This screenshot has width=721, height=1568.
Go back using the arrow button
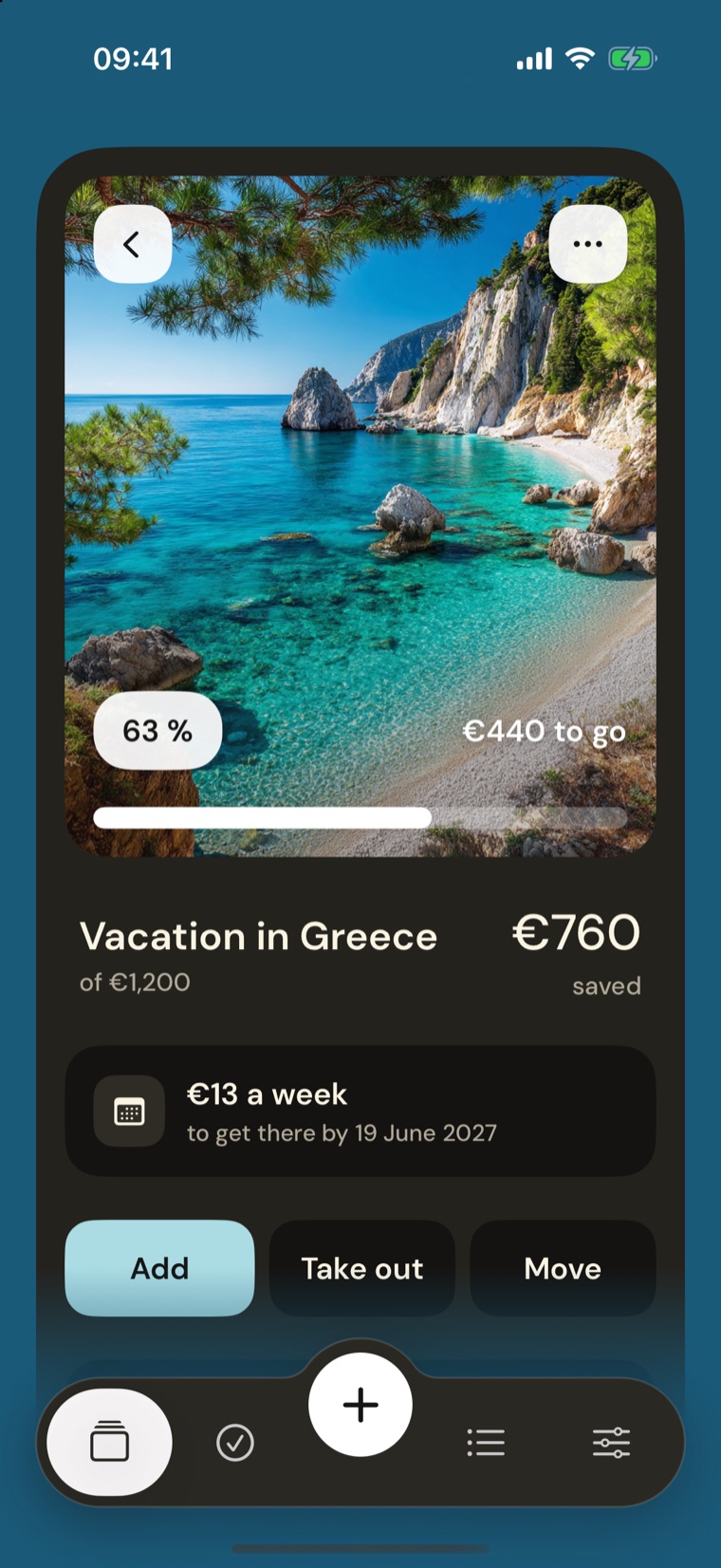click(x=133, y=244)
